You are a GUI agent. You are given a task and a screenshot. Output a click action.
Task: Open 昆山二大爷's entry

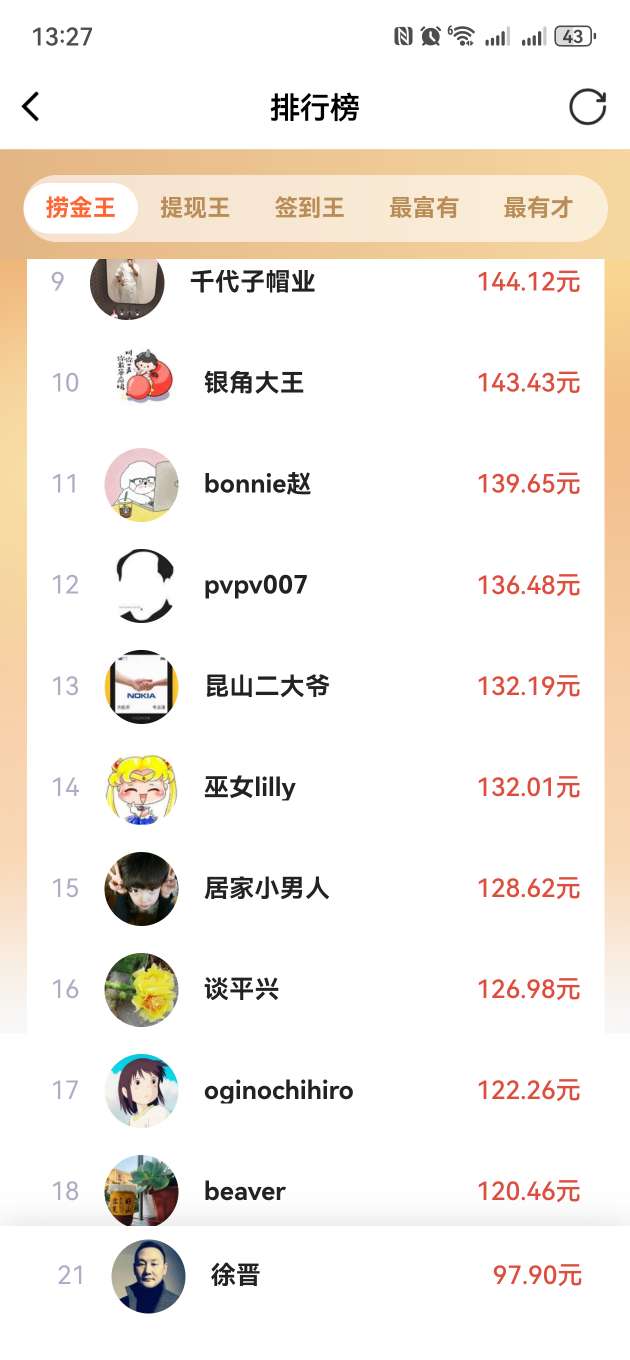tap(315, 686)
